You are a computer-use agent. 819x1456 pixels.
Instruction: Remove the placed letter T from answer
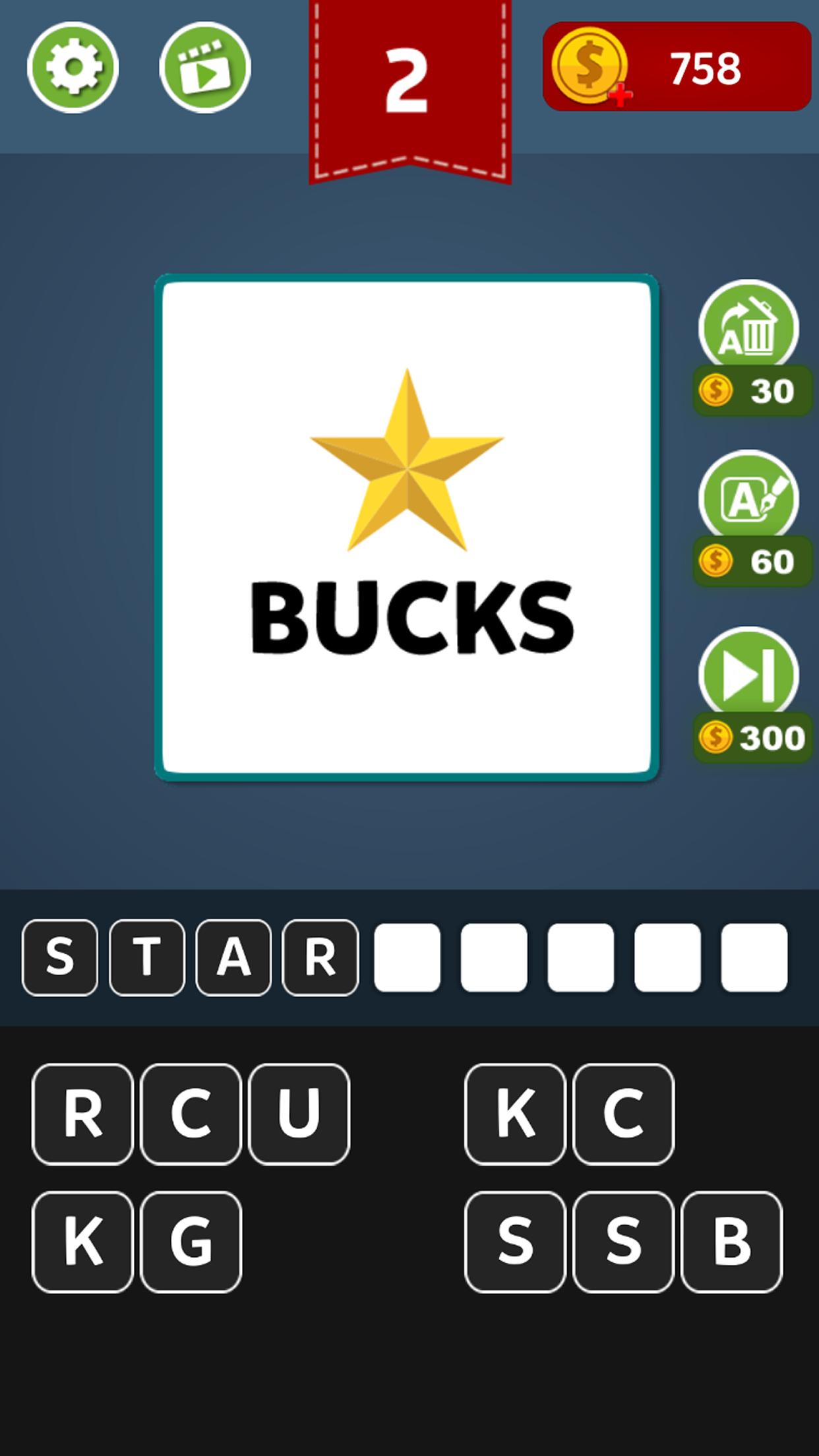point(146,957)
